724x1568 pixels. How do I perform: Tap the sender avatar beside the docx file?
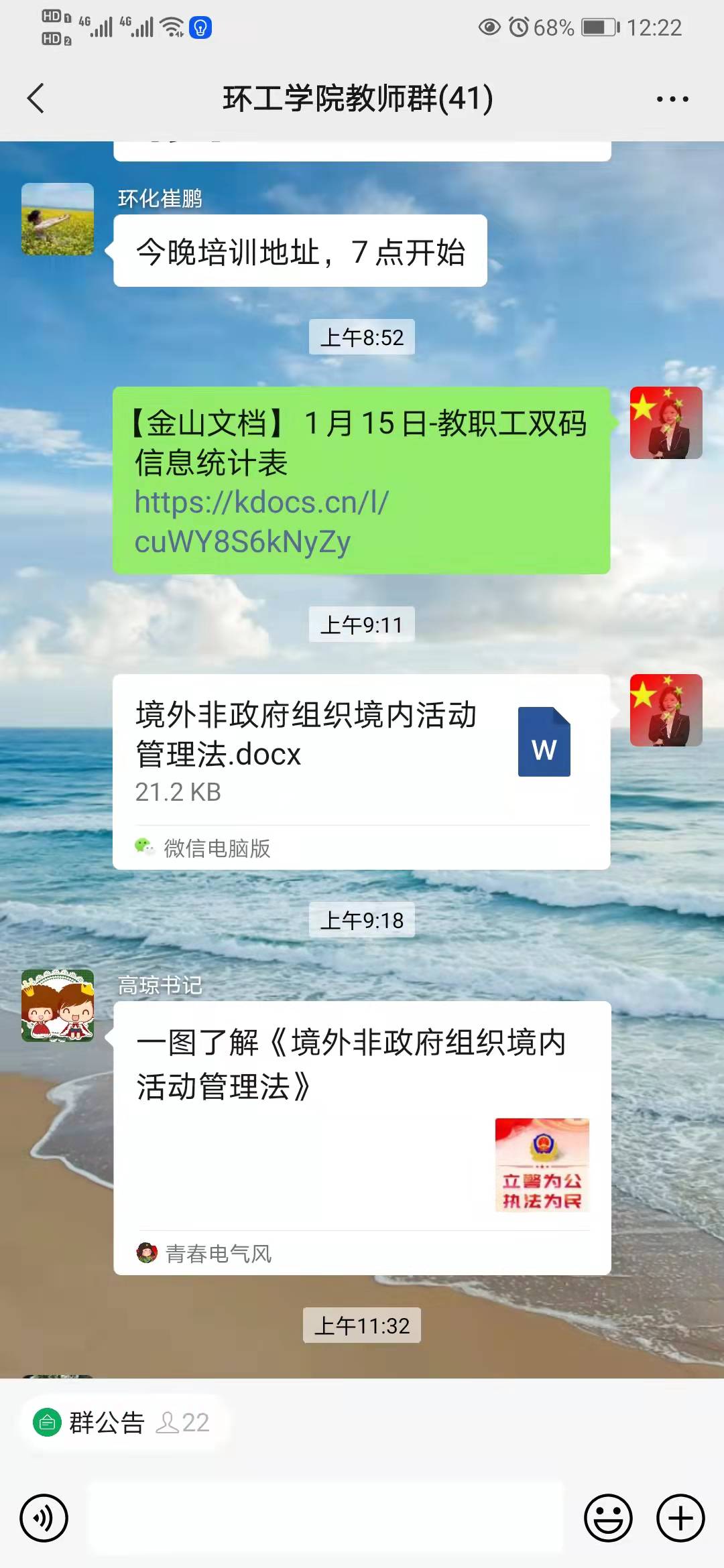point(666,710)
